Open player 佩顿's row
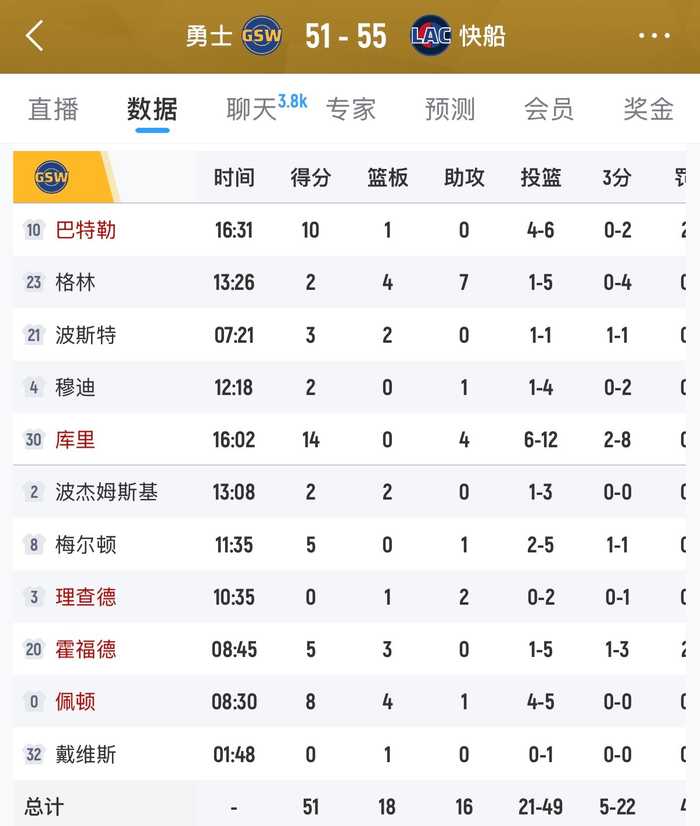Screen dimensions: 700x826 (76, 702)
